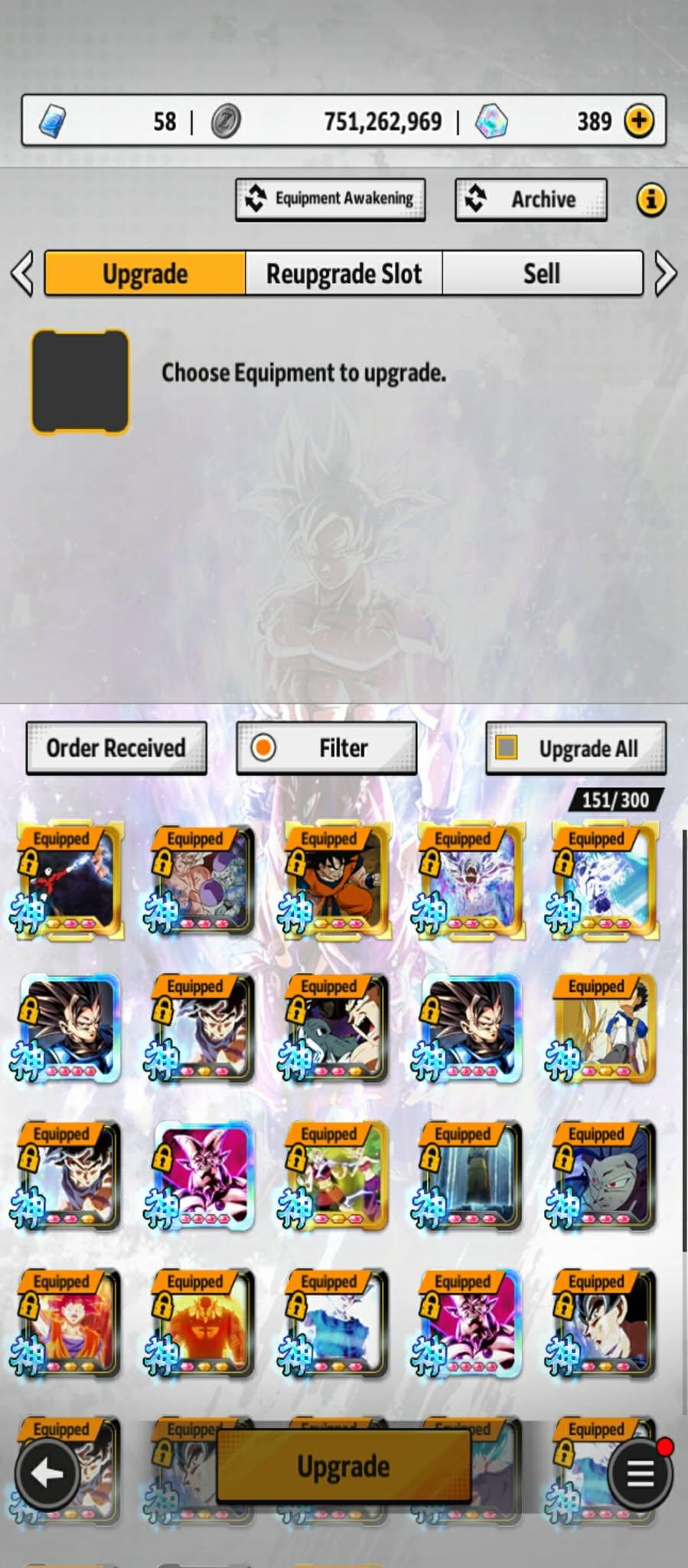
Task: Check the Upgrade All box
Action: pyautogui.click(x=507, y=747)
